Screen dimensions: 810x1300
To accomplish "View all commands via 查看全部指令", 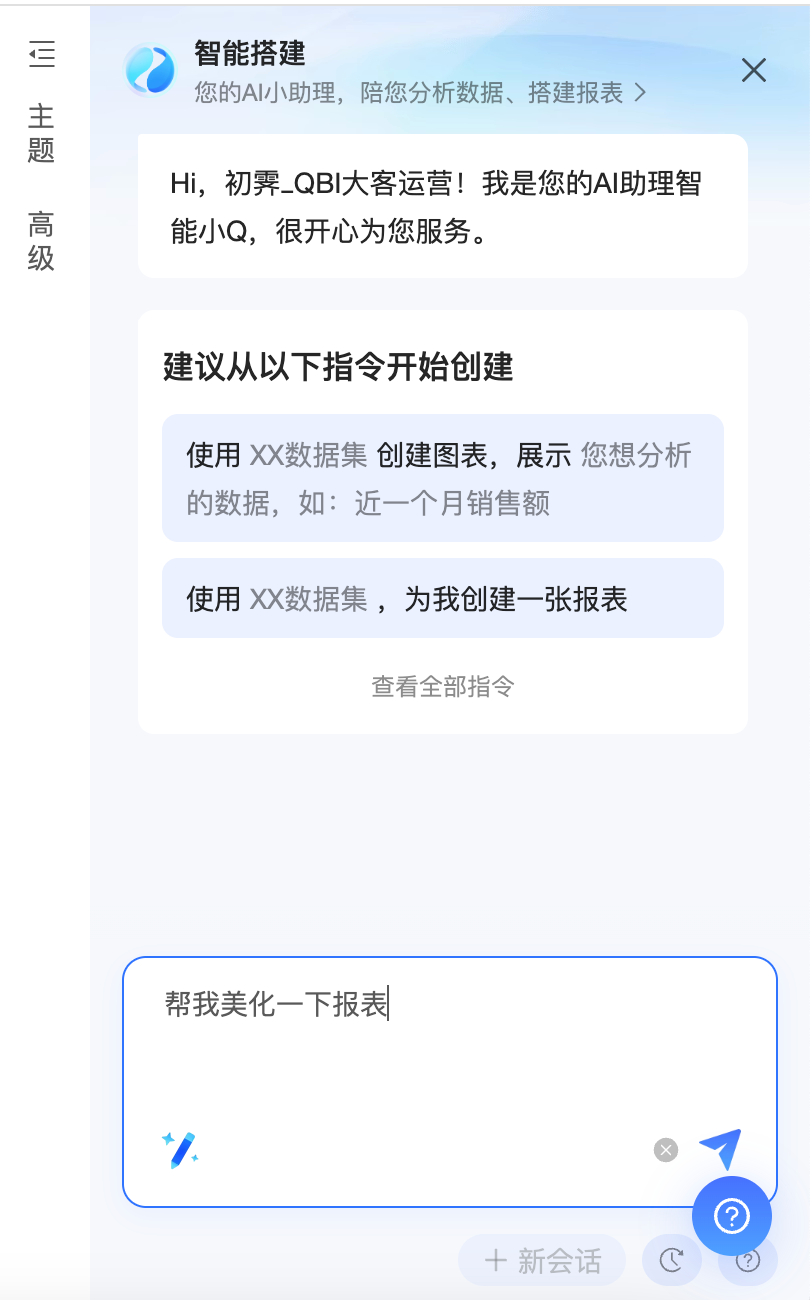I will [442, 686].
